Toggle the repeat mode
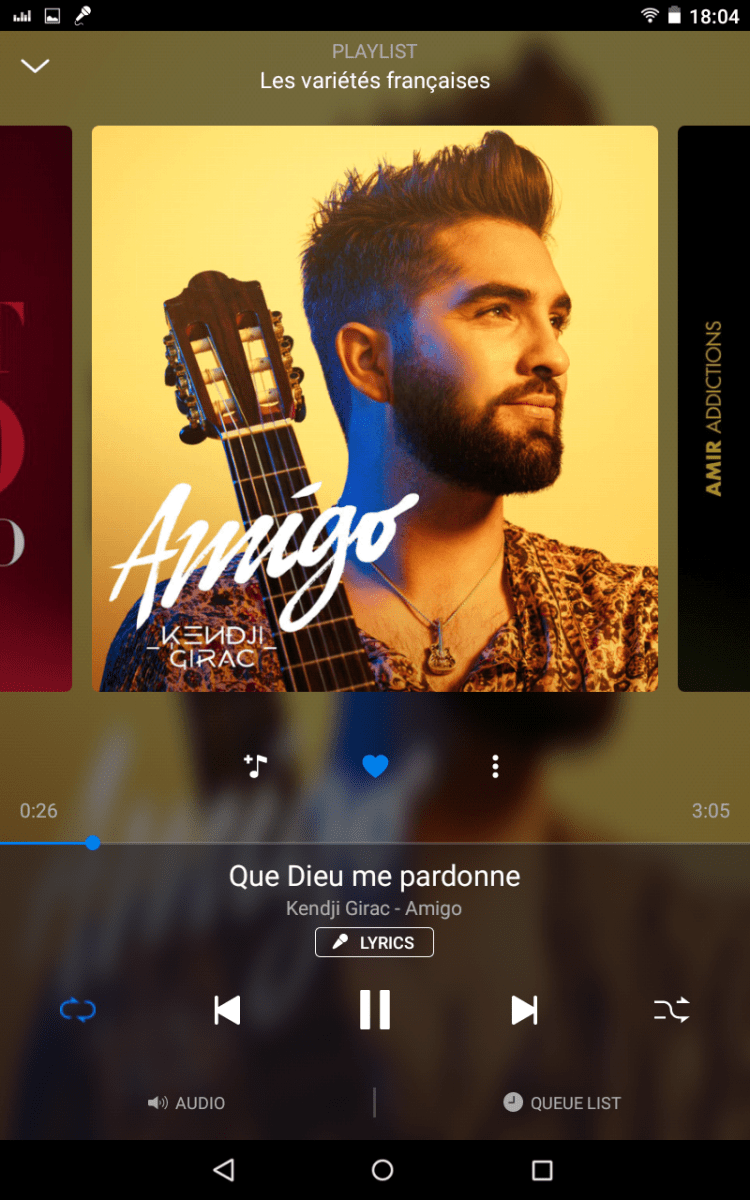 coord(77,1011)
